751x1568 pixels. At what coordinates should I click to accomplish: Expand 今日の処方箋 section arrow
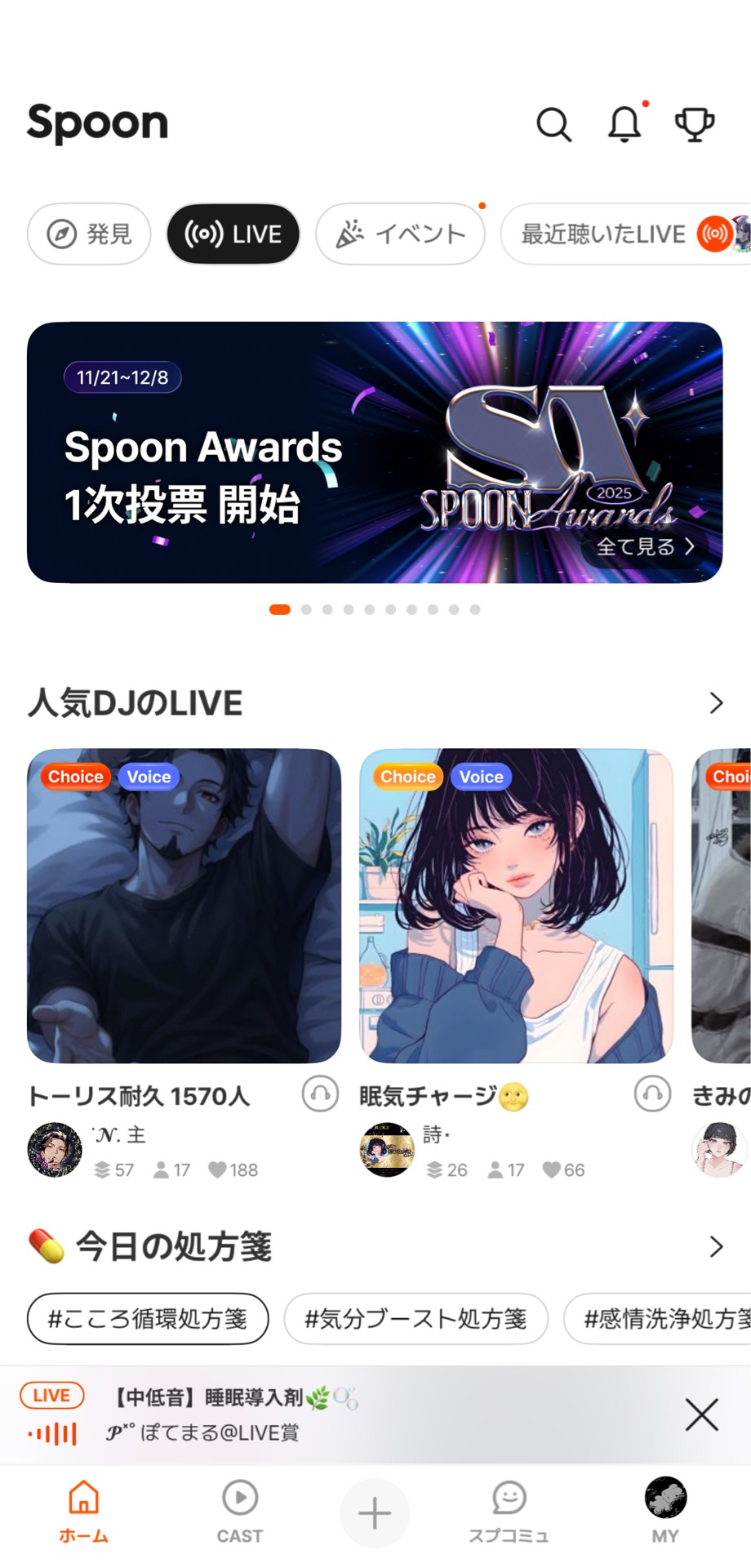click(x=716, y=1246)
